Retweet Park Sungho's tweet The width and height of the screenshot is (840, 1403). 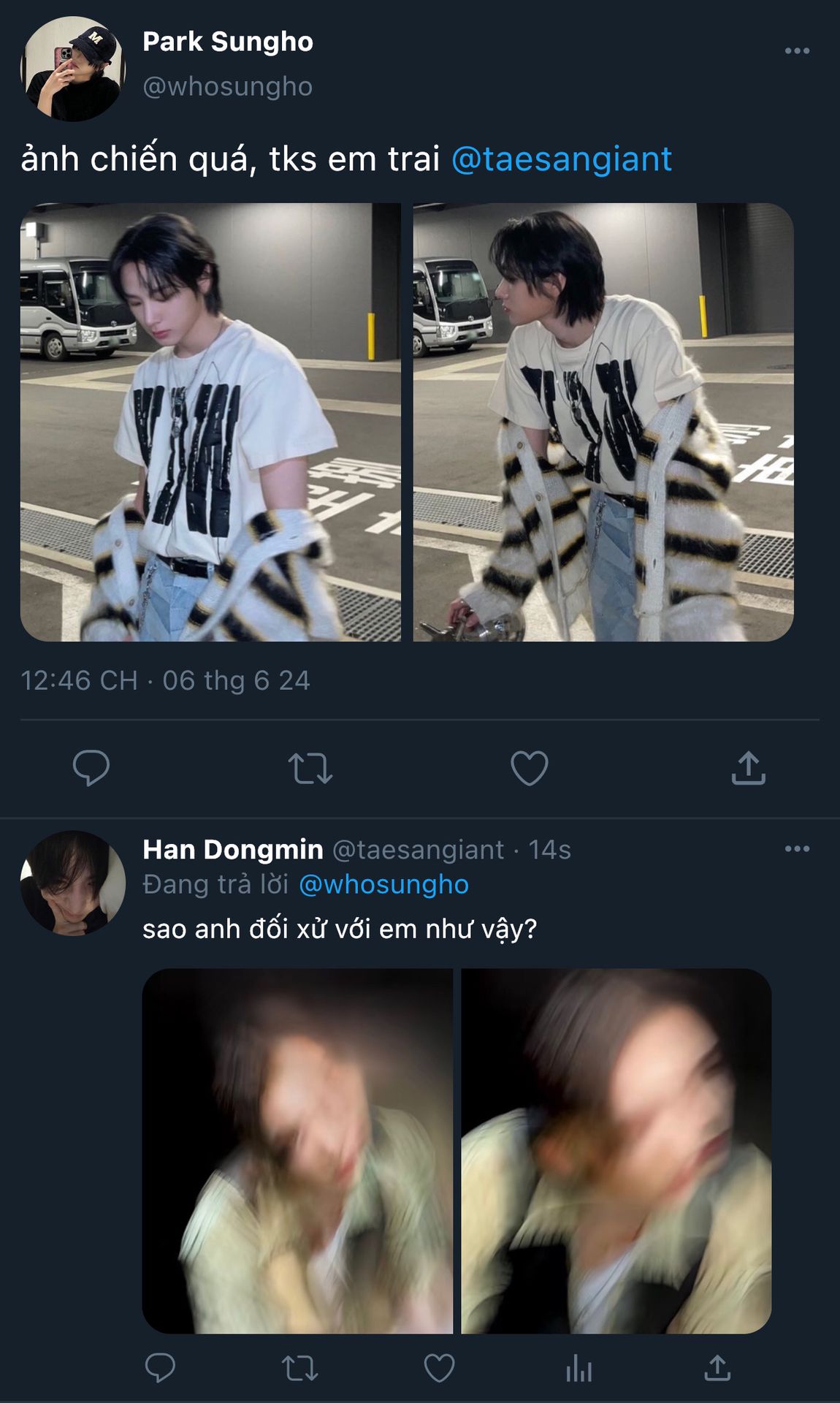pyautogui.click(x=310, y=768)
